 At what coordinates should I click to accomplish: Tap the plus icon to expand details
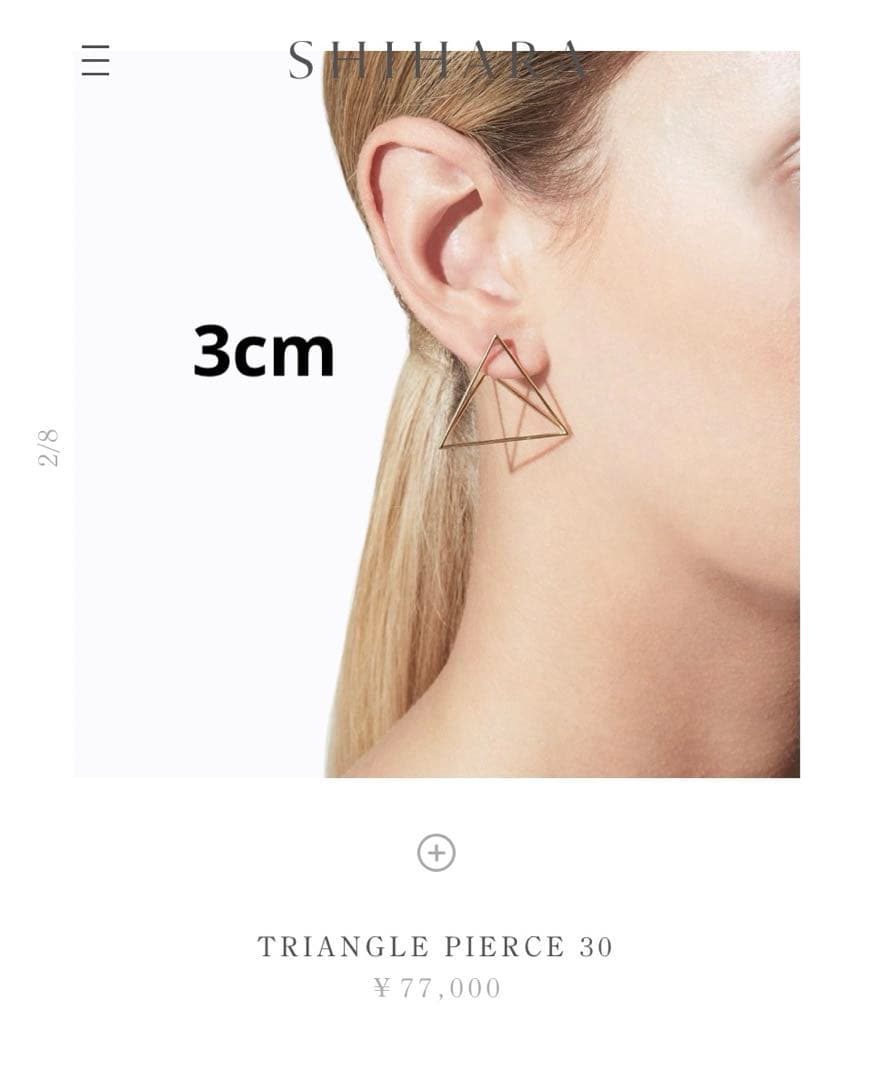click(436, 853)
